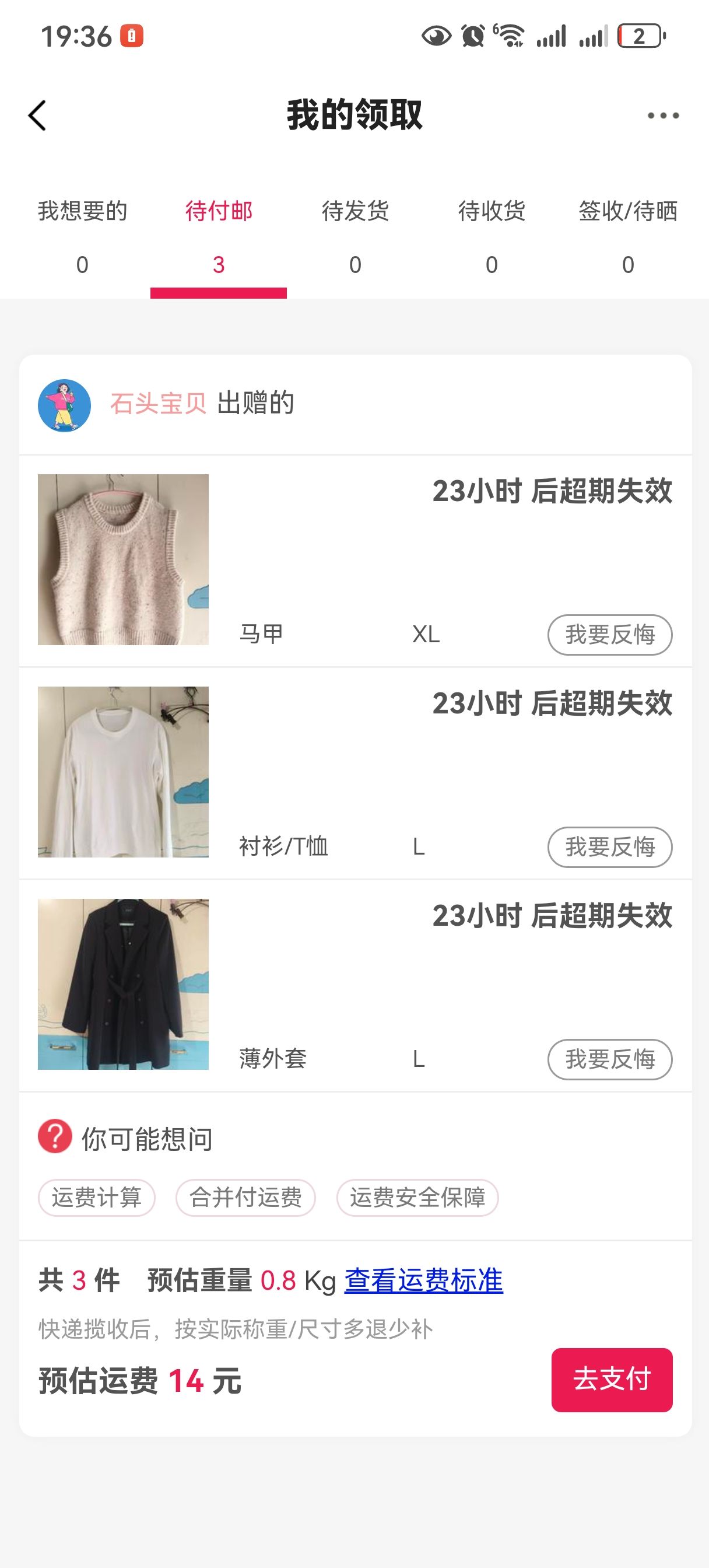Select the 运费计算 question chip
Viewport: 709px width, 1568px height.
[97, 1198]
